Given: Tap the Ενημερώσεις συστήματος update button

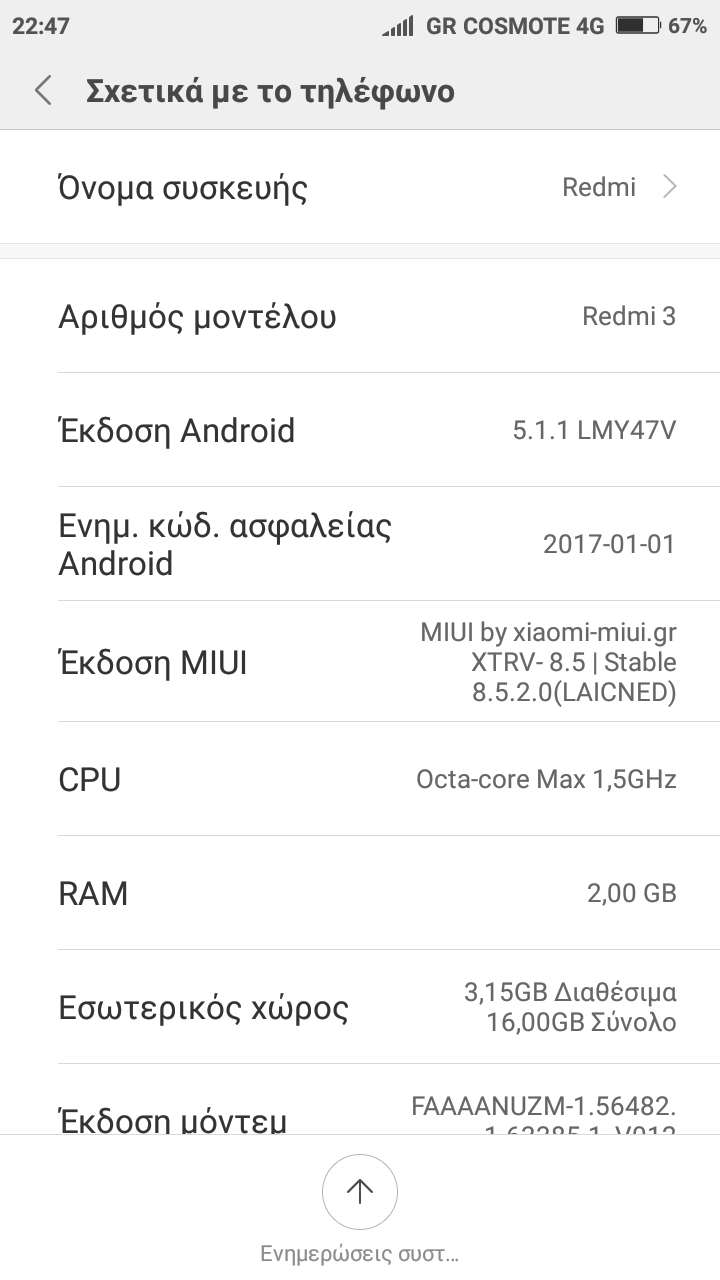Looking at the screenshot, I should click(359, 1192).
